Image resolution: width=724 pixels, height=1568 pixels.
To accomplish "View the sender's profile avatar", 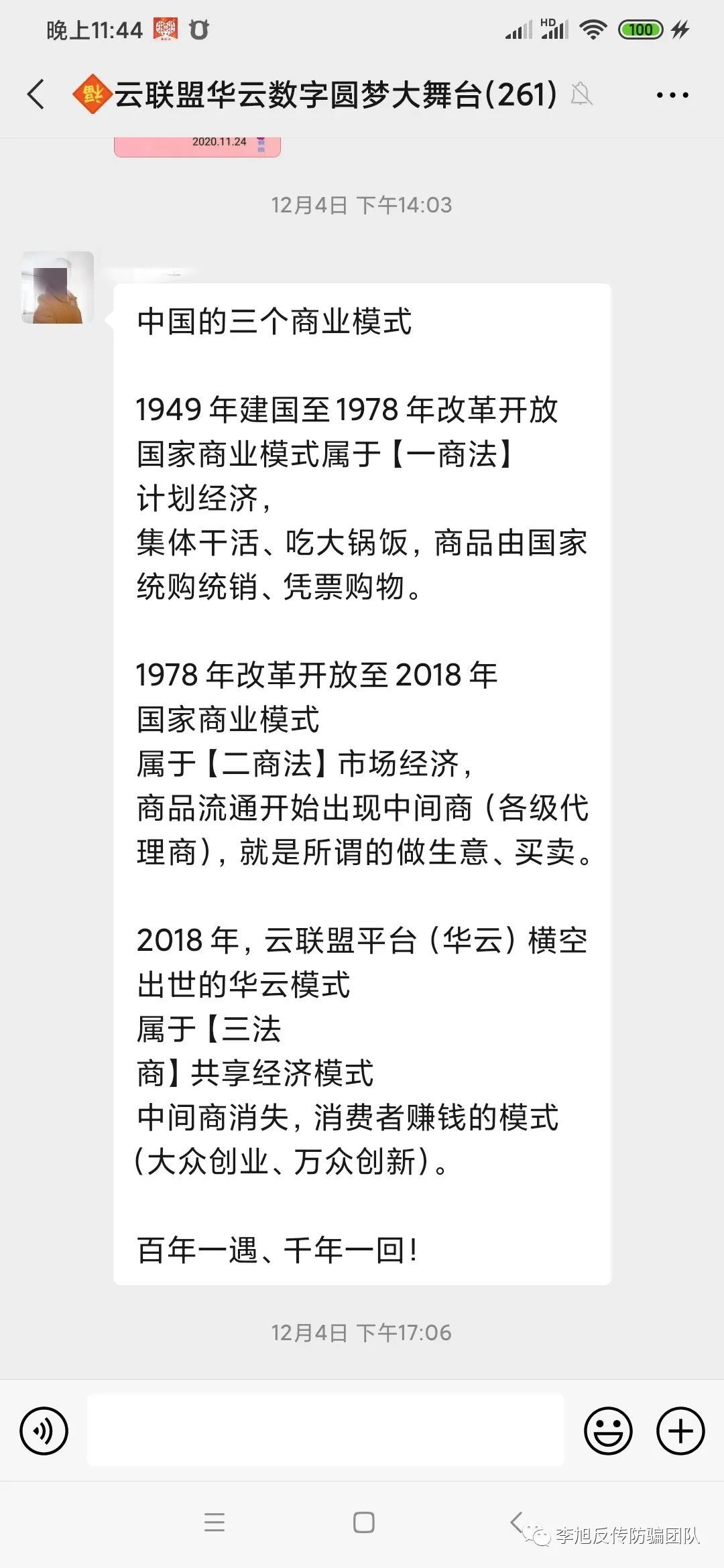I will (x=58, y=287).
